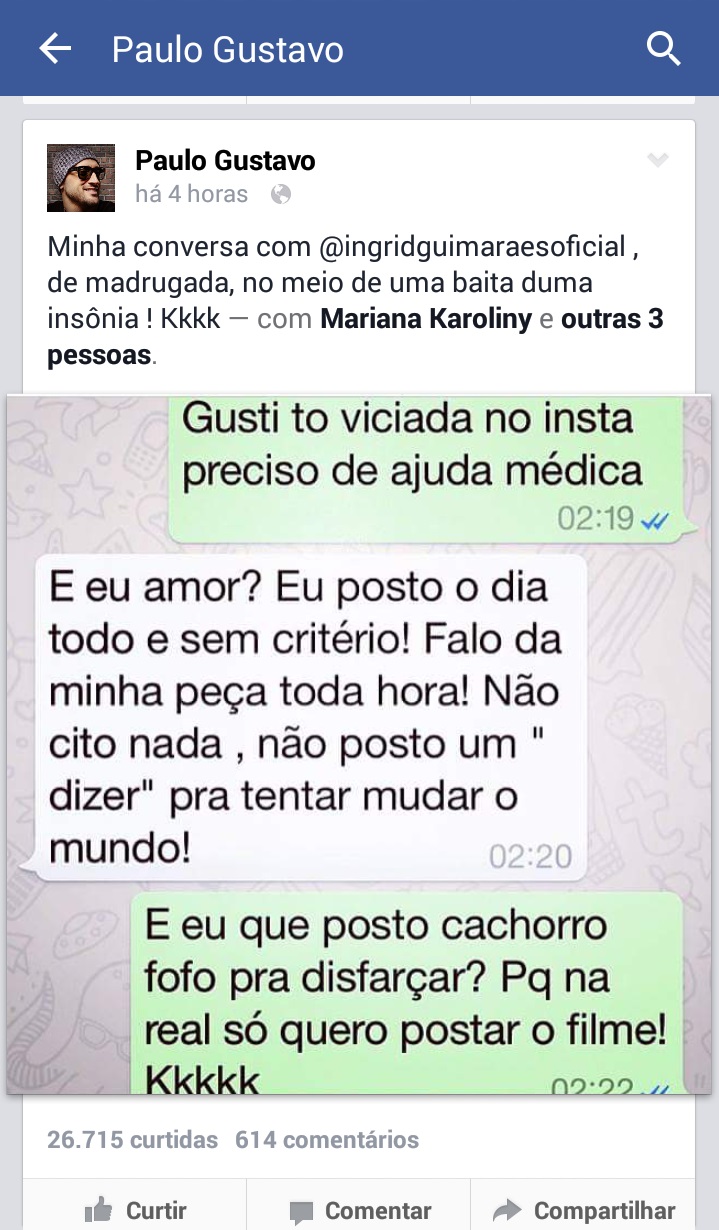
Task: Go back using the arrow icon
Action: pyautogui.click(x=55, y=48)
